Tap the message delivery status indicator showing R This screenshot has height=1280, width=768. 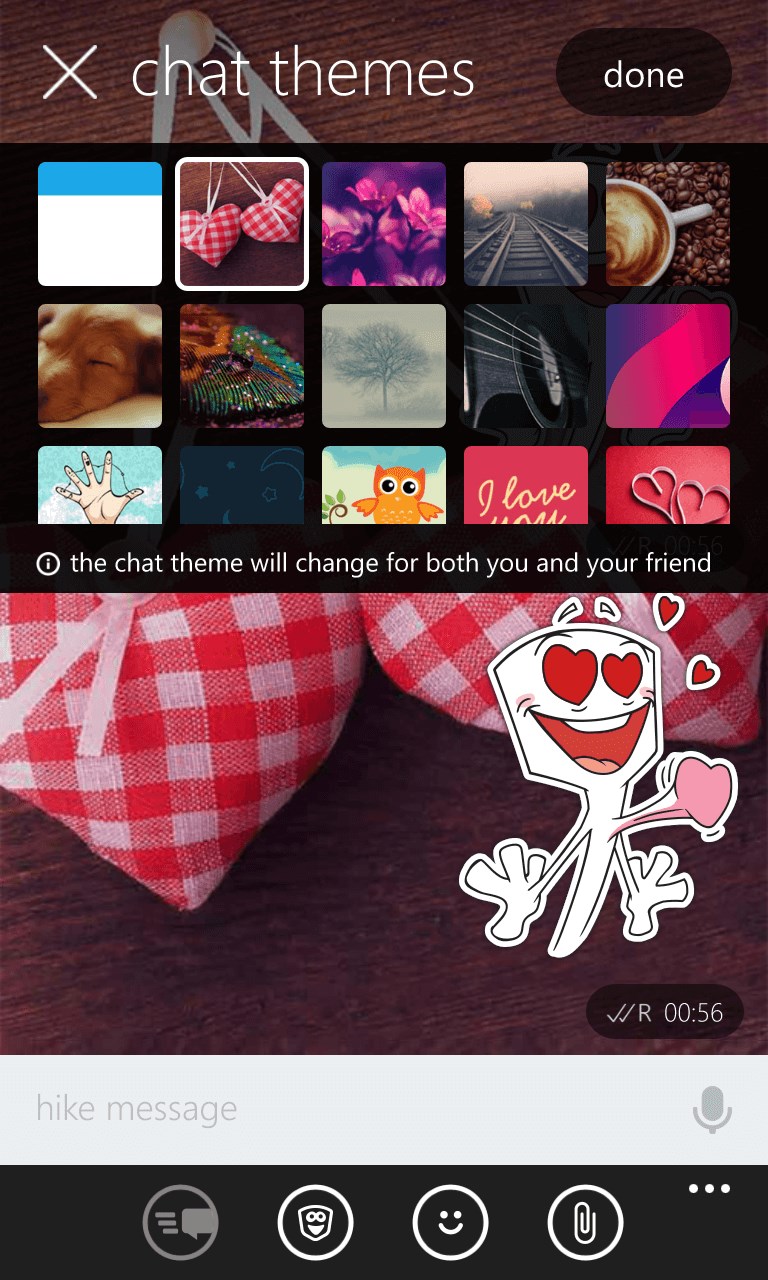click(663, 1012)
